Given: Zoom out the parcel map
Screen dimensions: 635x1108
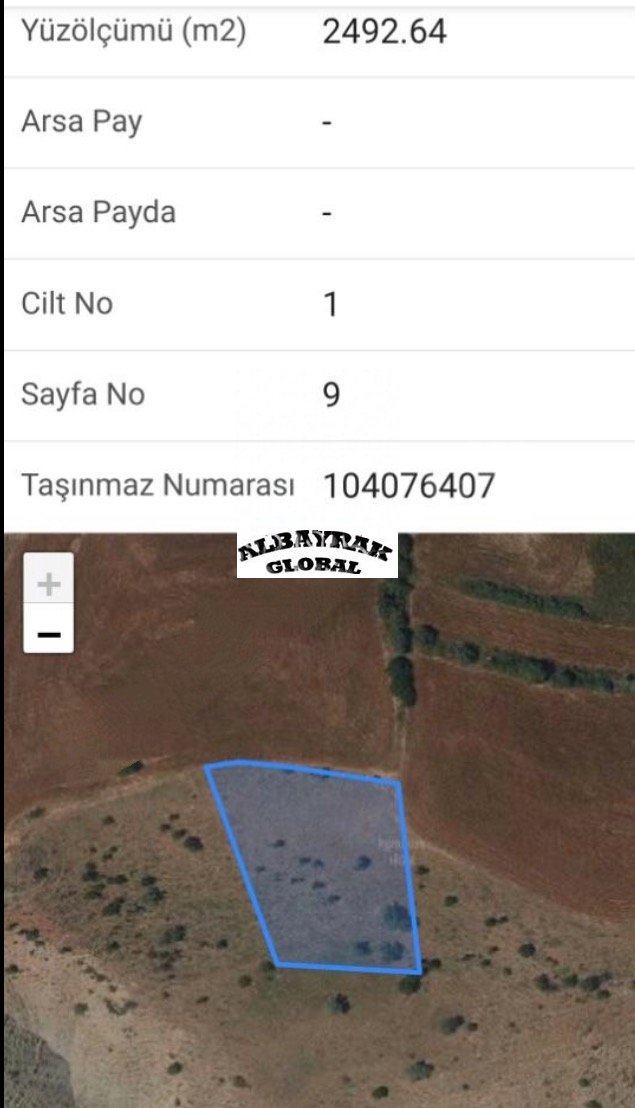Looking at the screenshot, I should 48,634.
